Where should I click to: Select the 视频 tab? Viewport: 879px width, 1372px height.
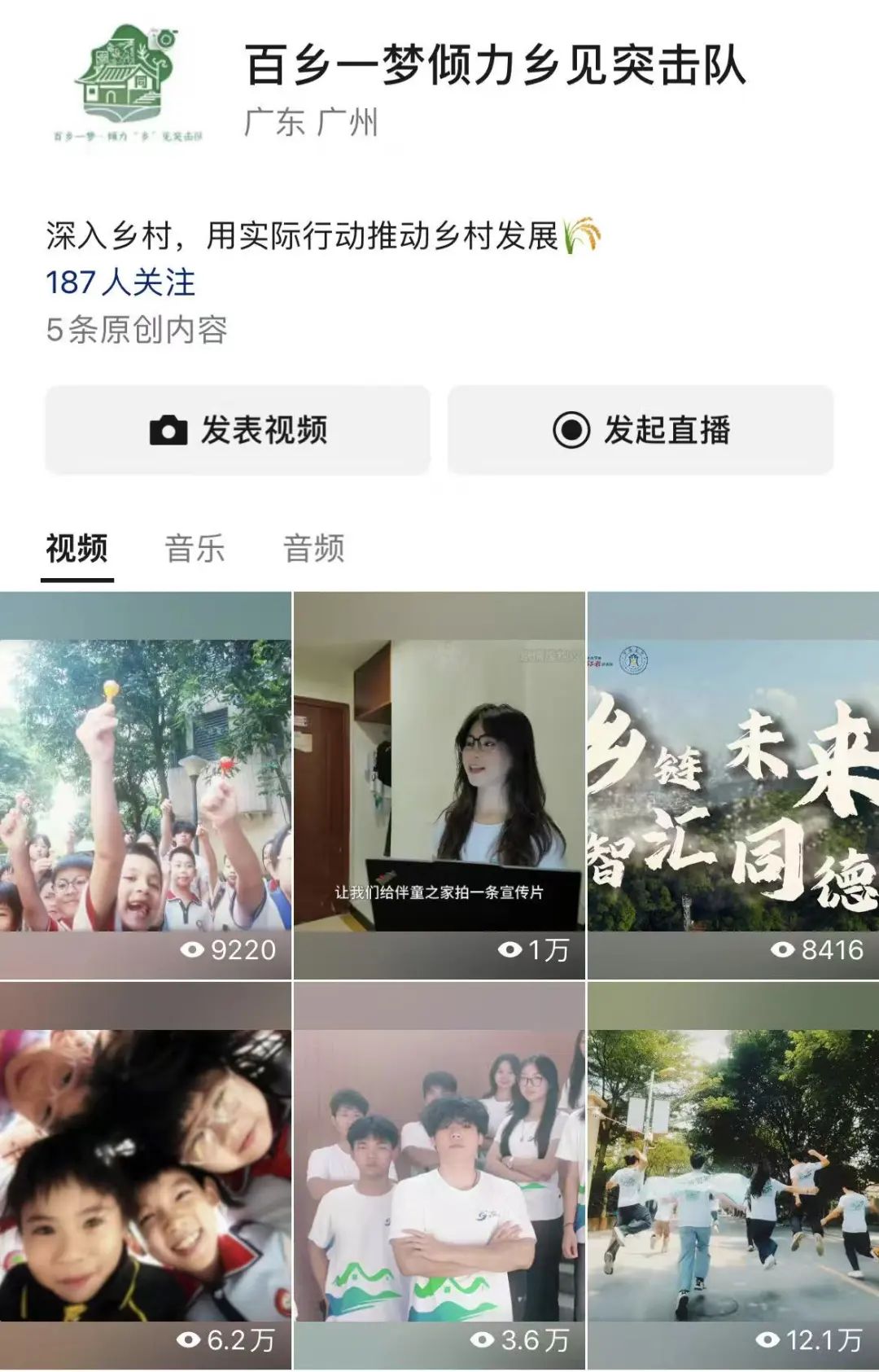[x=77, y=548]
